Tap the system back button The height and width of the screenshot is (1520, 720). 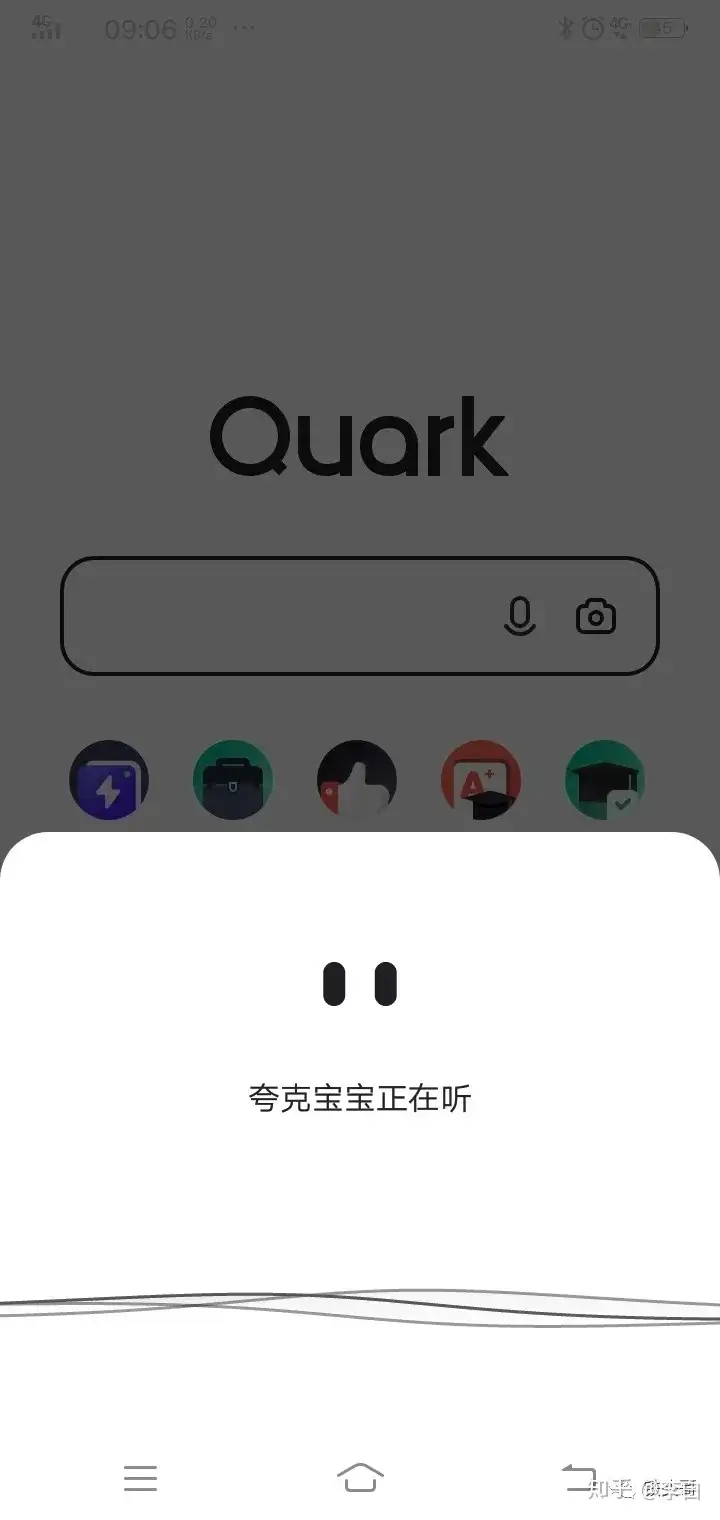click(579, 1477)
